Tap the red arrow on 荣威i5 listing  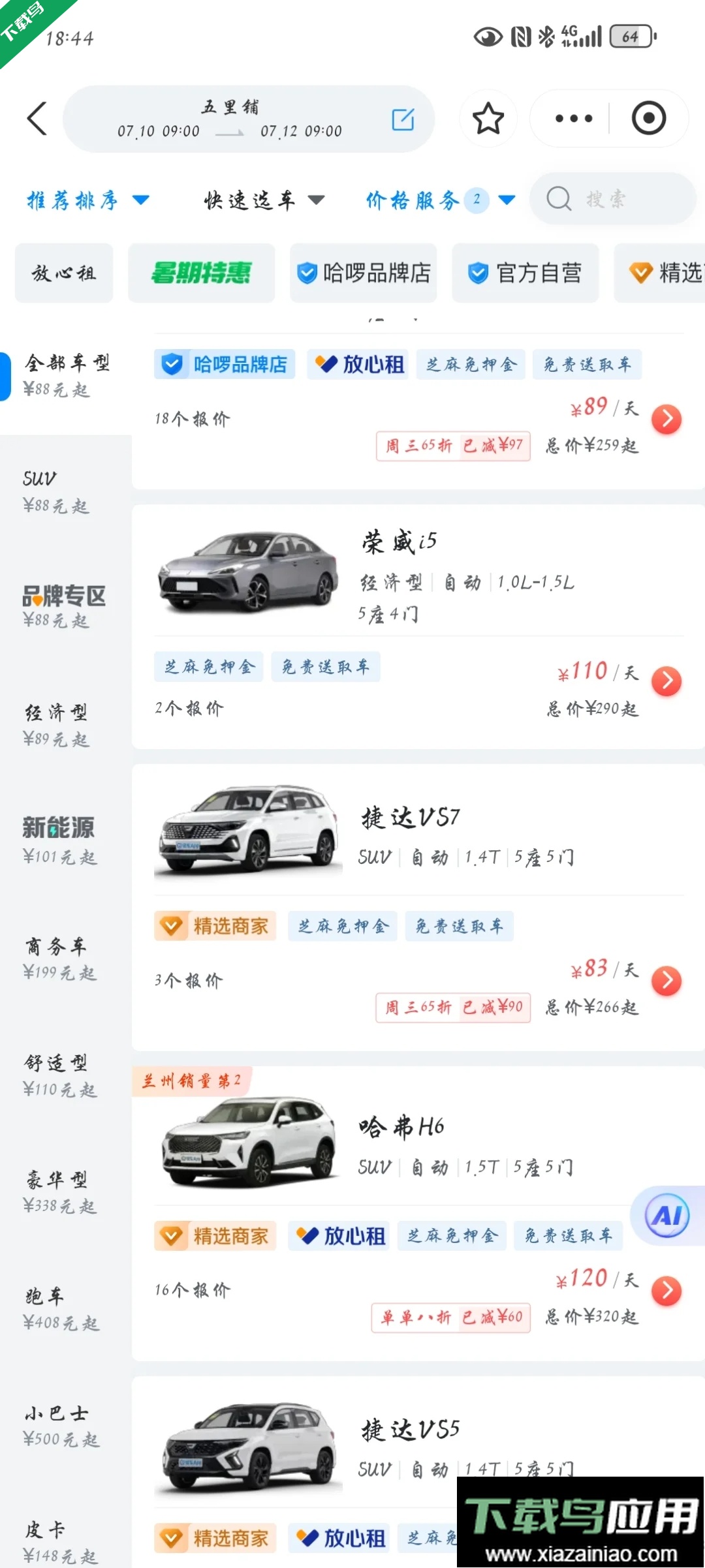click(x=666, y=681)
